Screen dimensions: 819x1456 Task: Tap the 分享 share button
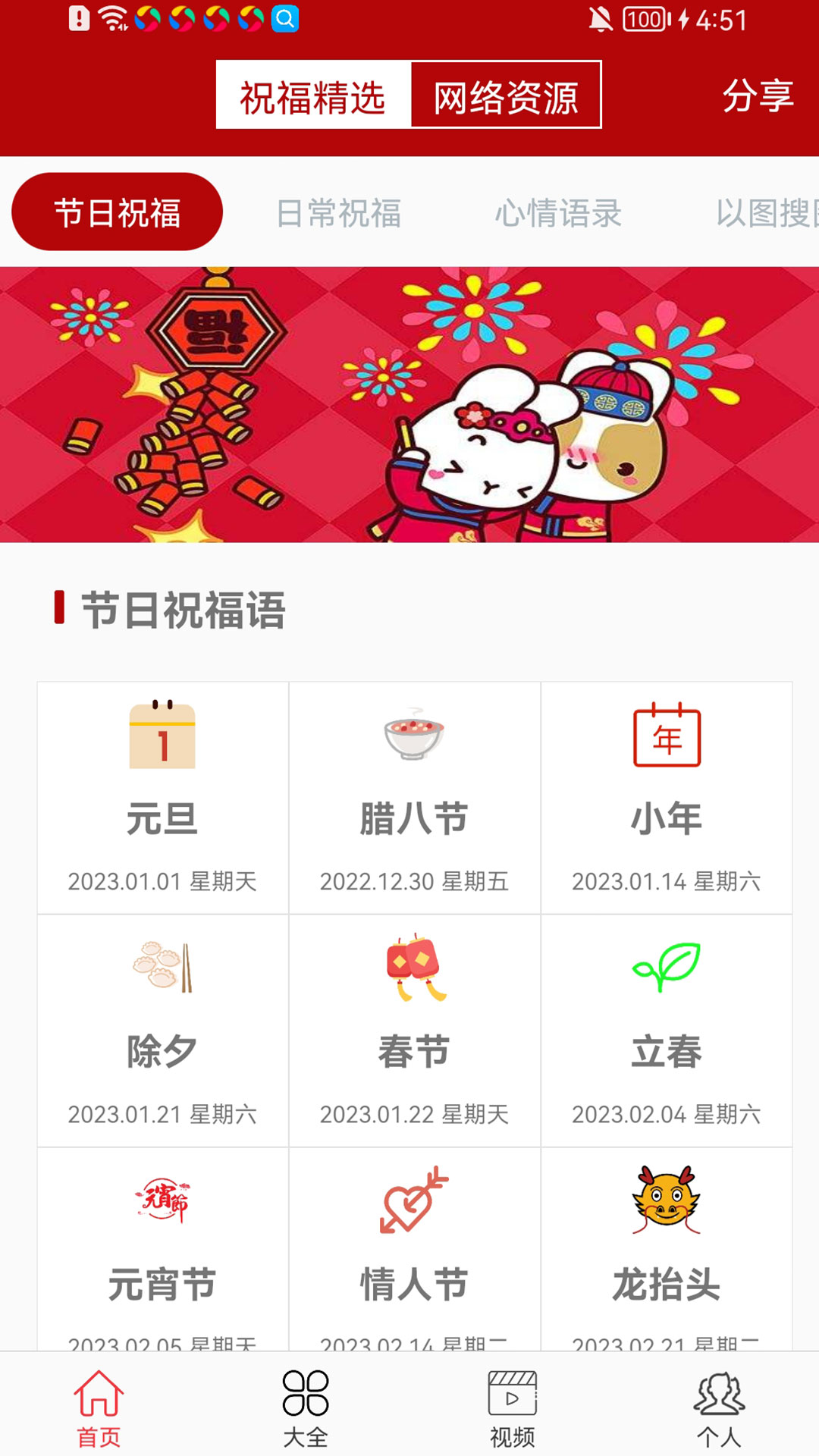[757, 96]
